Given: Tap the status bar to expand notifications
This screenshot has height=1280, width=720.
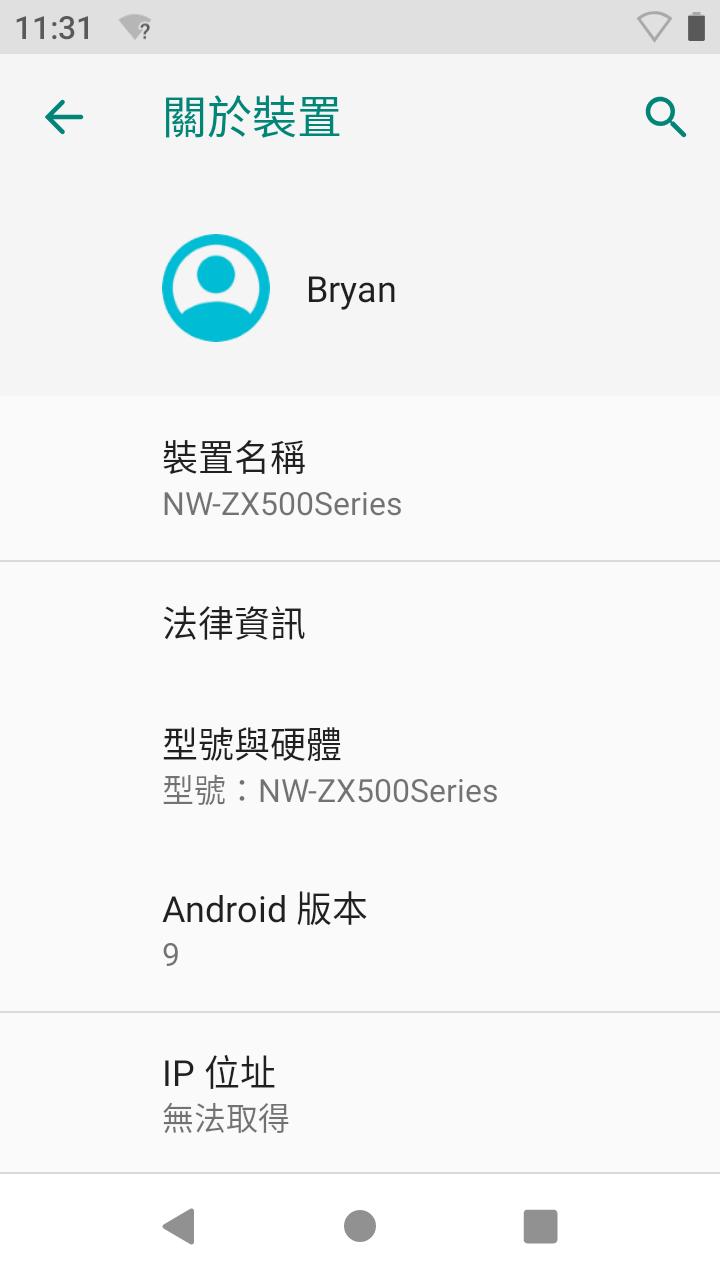Looking at the screenshot, I should click(360, 27).
